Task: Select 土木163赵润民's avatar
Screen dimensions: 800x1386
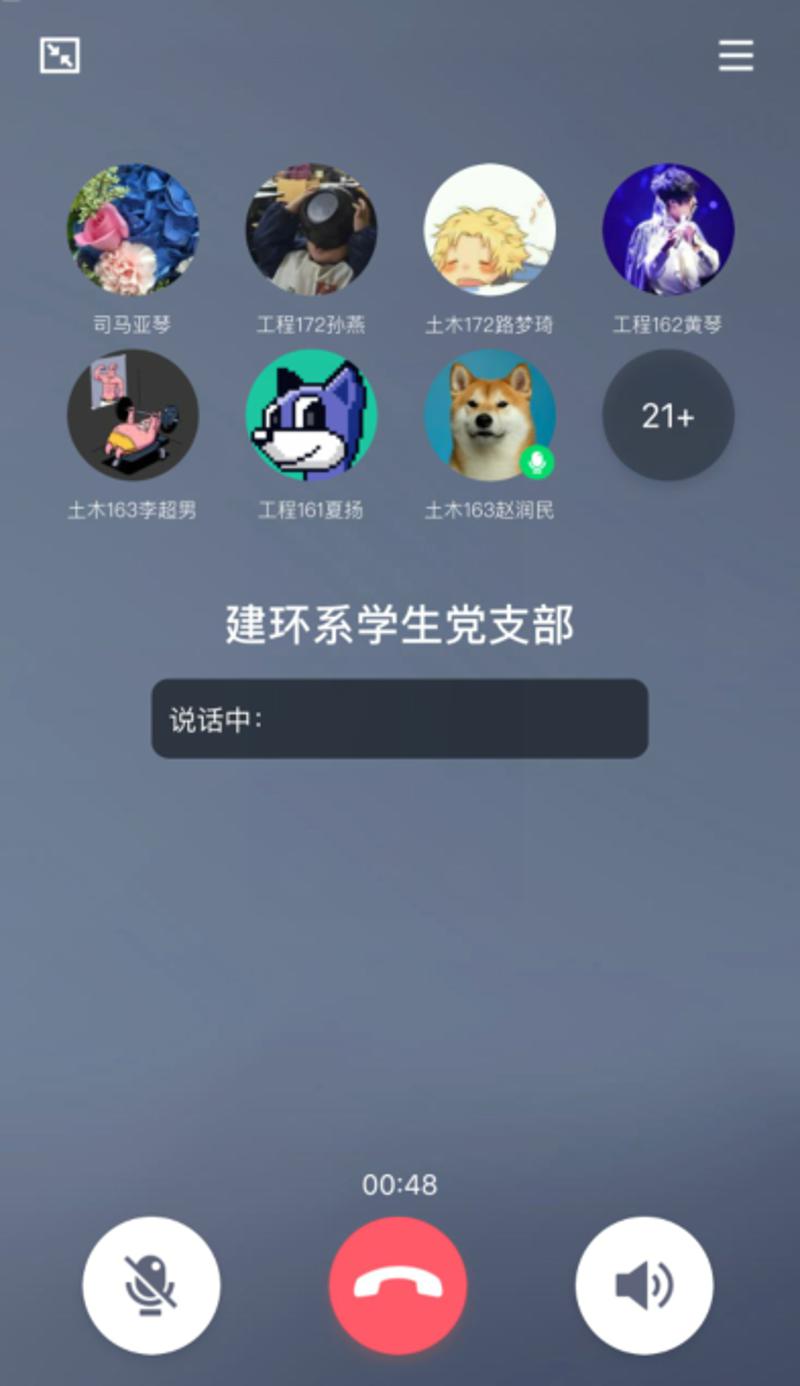Action: [489, 415]
